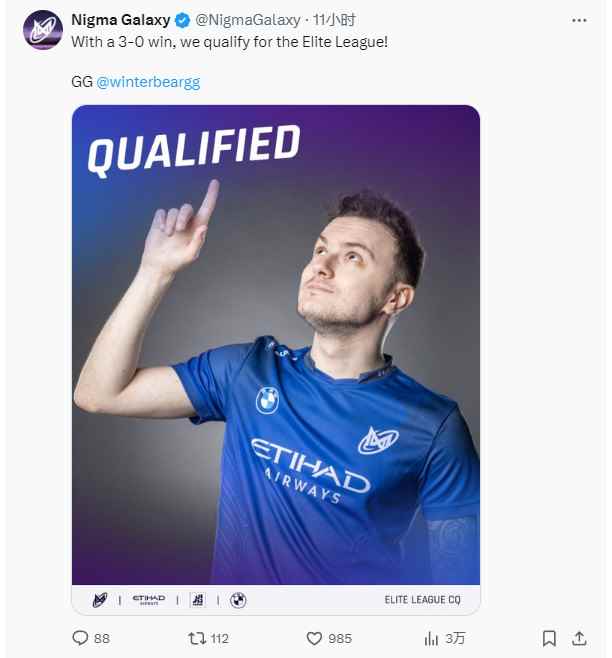The width and height of the screenshot is (612, 658).
Task: Share the tweet via share icon
Action: click(x=579, y=638)
